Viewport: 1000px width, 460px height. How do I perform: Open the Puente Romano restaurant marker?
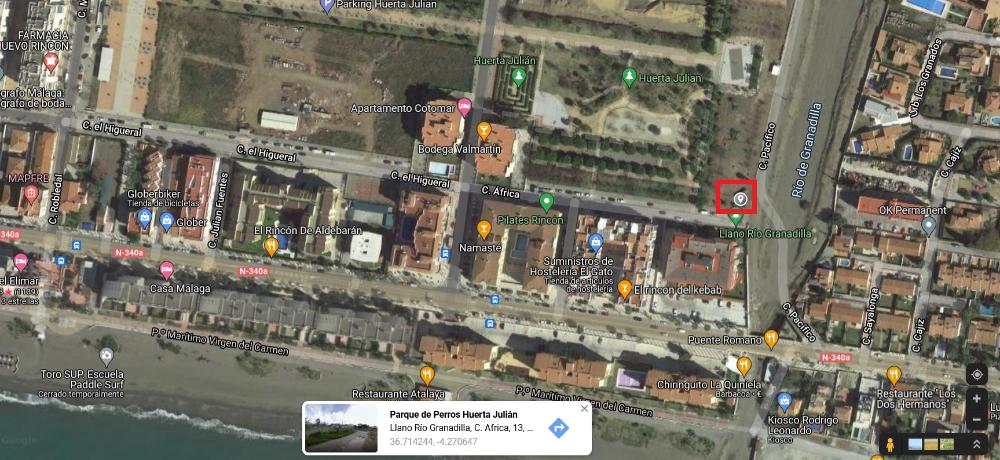[x=770, y=339]
